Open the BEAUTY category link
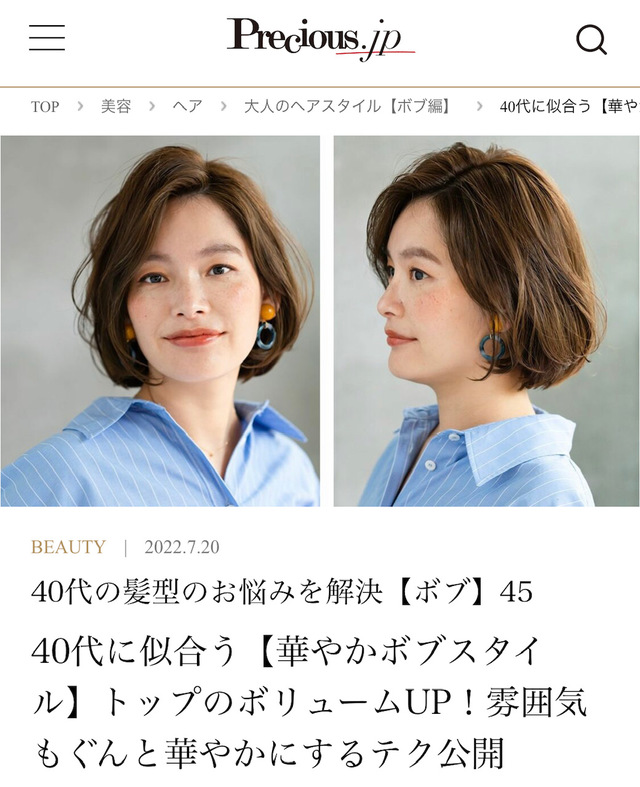 (68, 547)
